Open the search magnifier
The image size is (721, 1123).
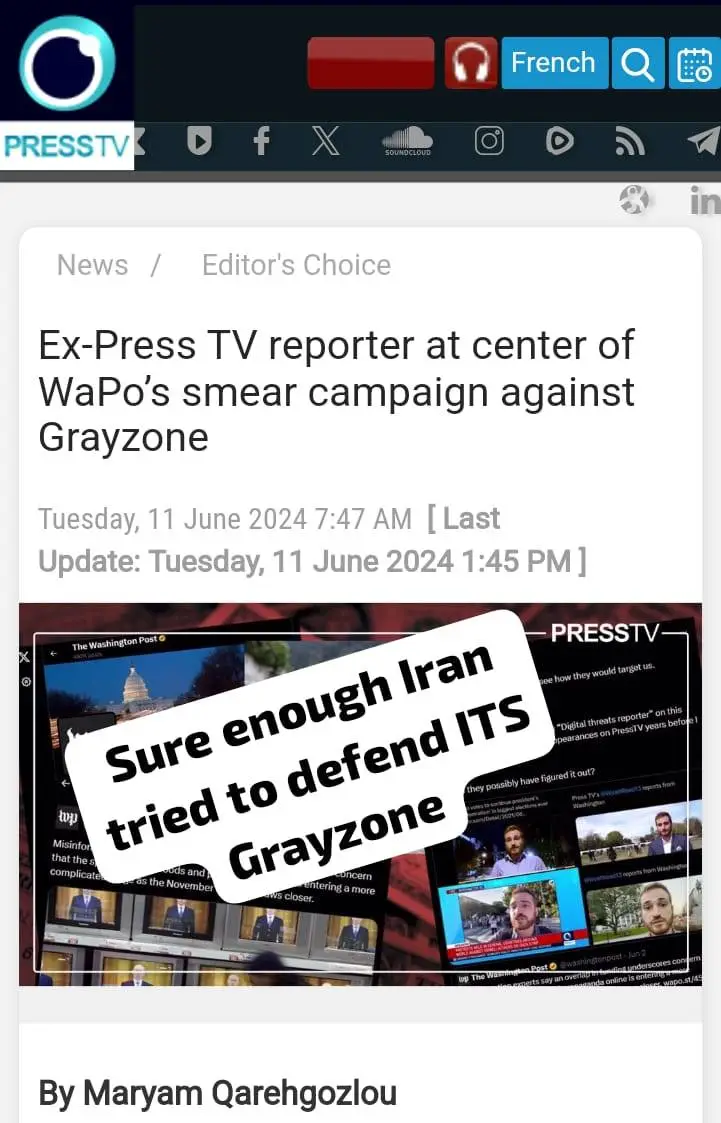point(637,64)
